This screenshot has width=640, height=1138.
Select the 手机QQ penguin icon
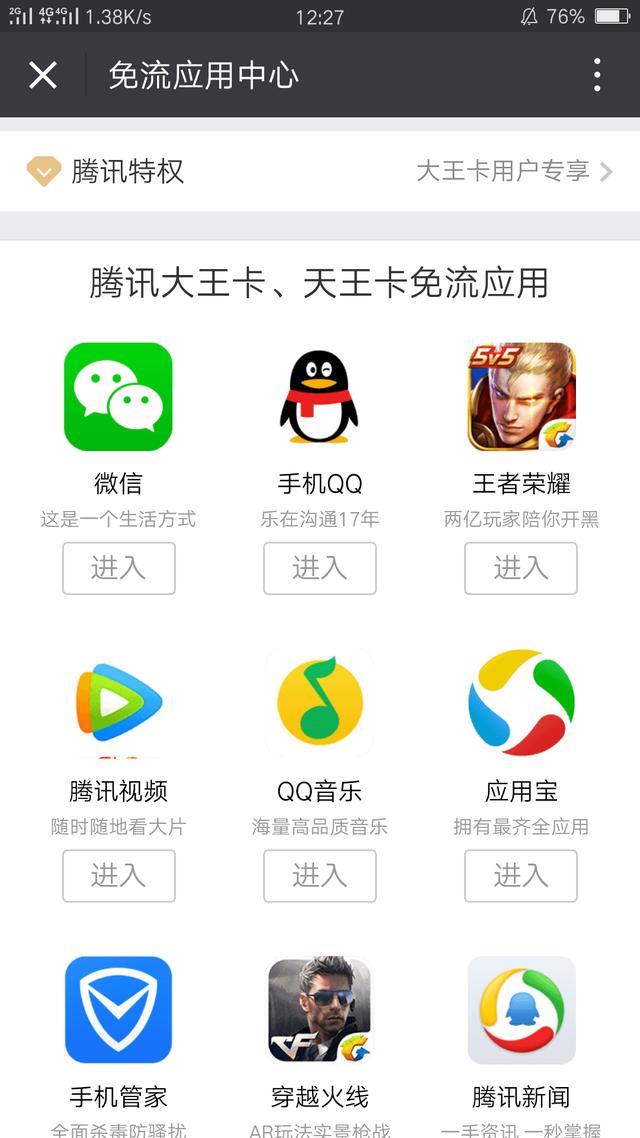coord(320,397)
